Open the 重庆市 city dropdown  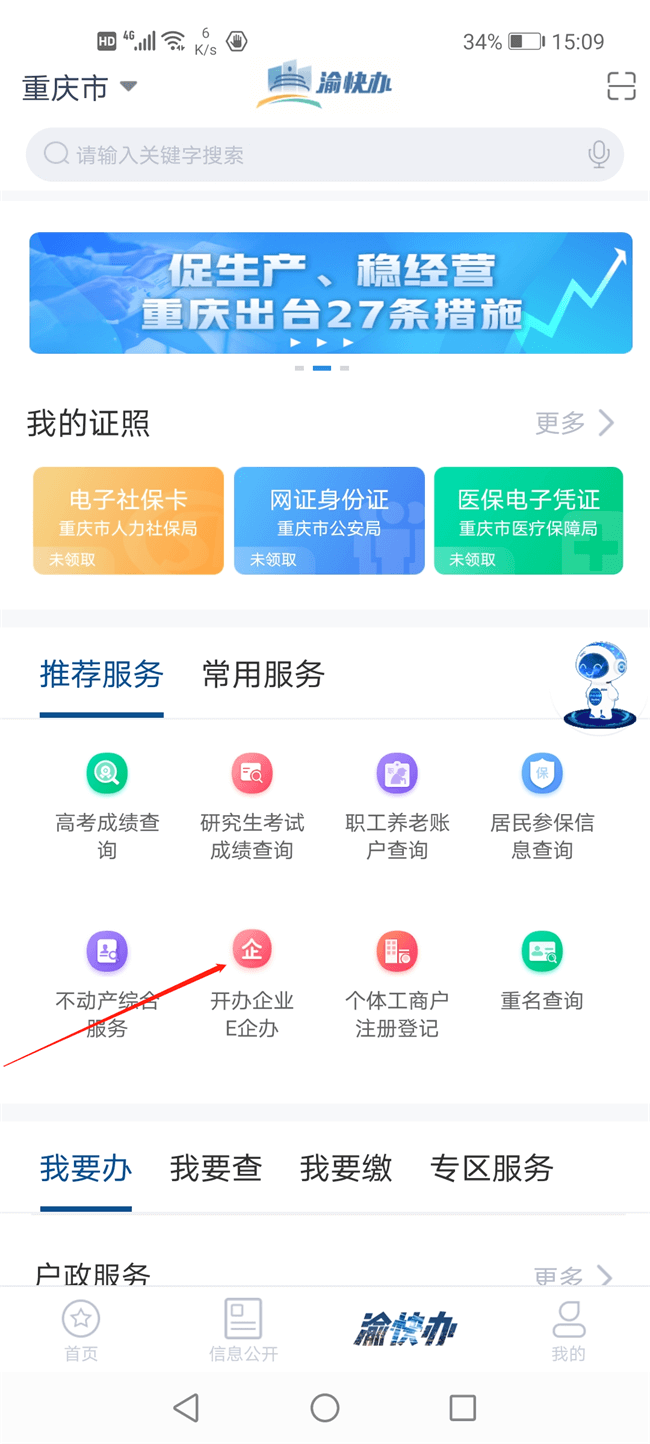coord(80,88)
